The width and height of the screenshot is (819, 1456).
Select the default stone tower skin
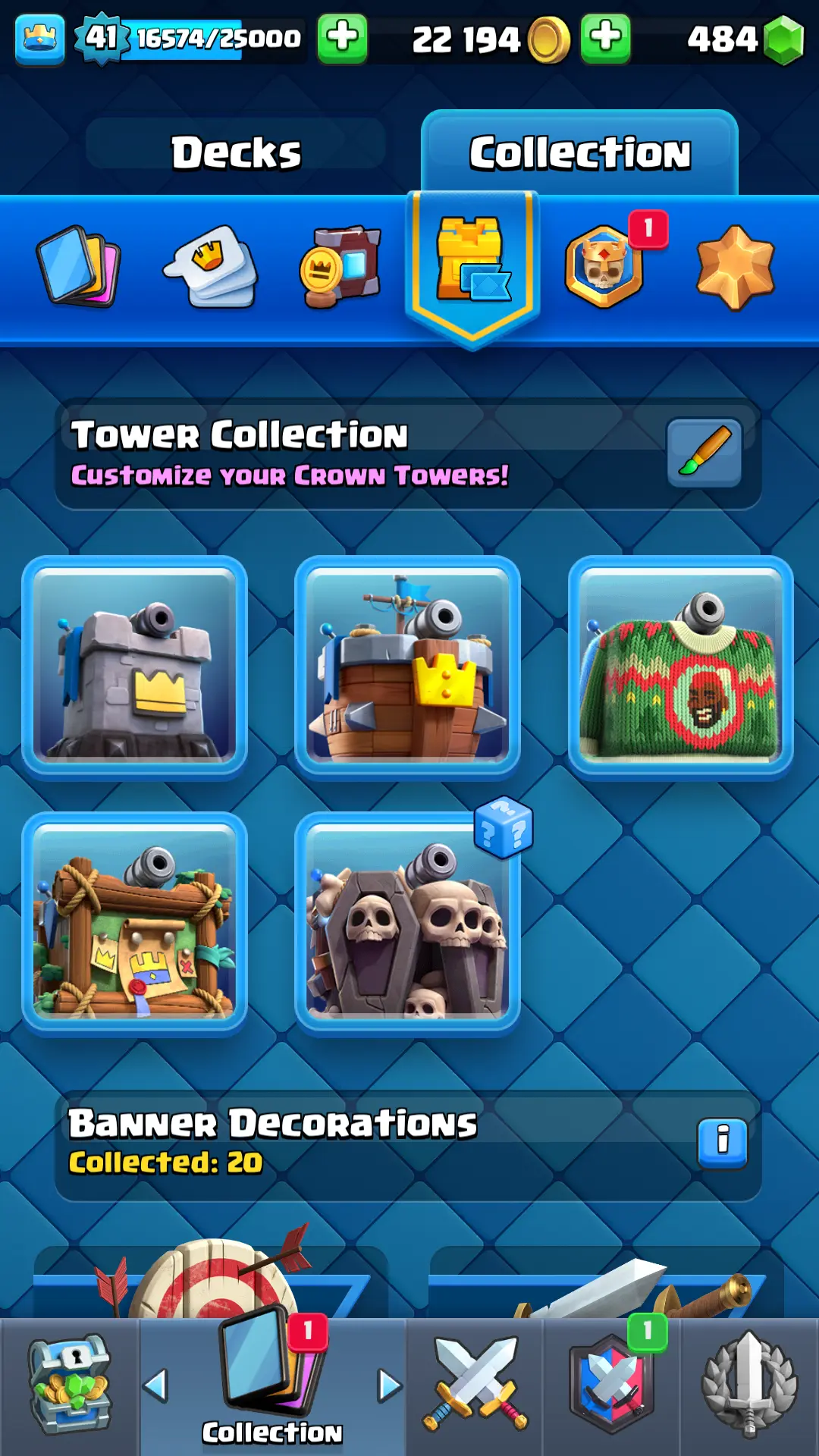(x=135, y=668)
